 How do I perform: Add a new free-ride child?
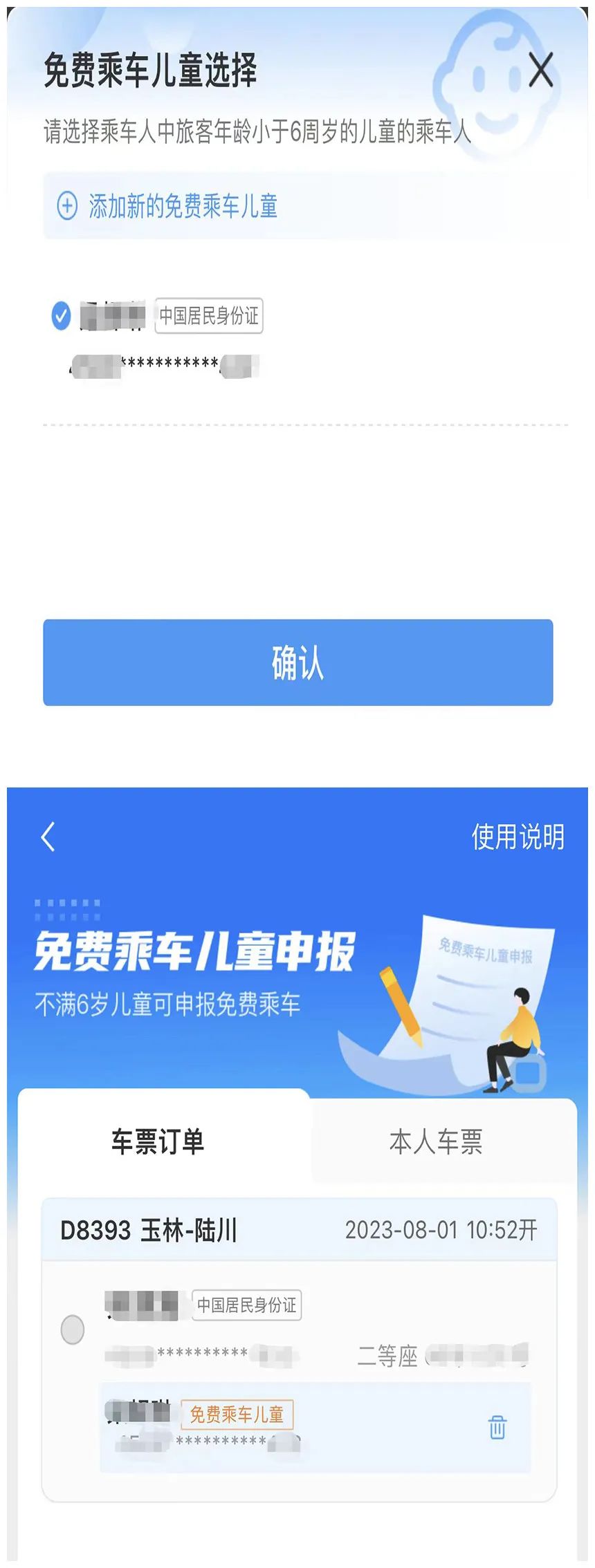[x=169, y=206]
